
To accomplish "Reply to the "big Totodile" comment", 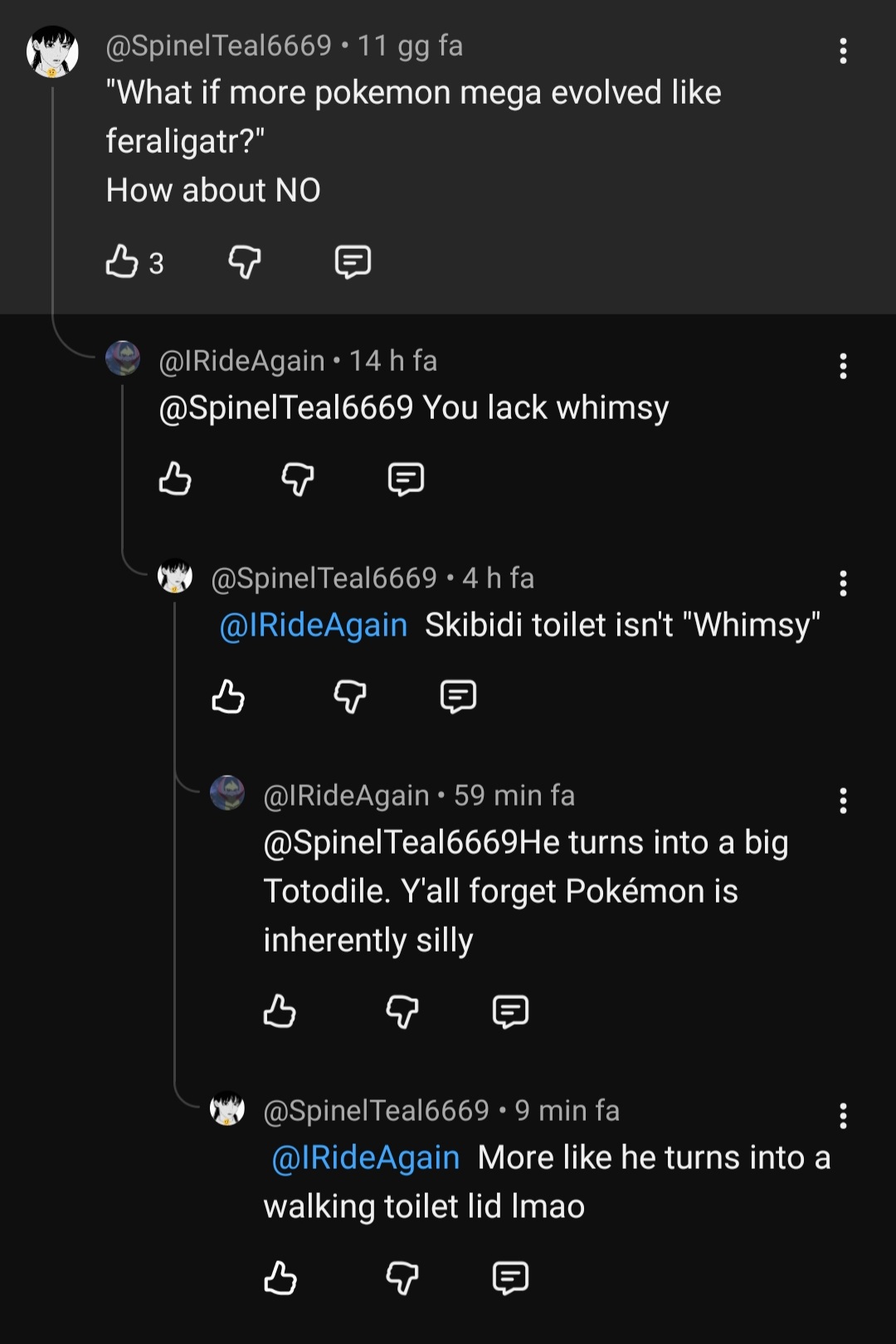I will [510, 1012].
